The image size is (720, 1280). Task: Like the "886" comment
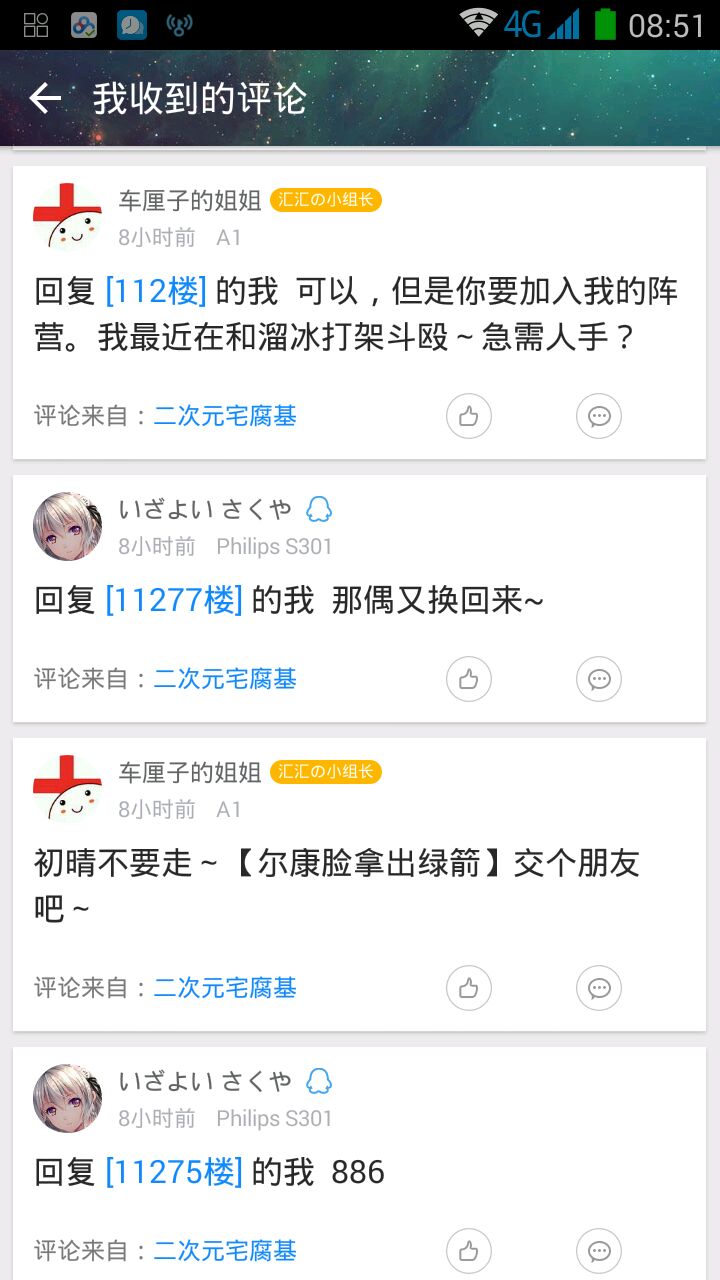[x=468, y=1251]
